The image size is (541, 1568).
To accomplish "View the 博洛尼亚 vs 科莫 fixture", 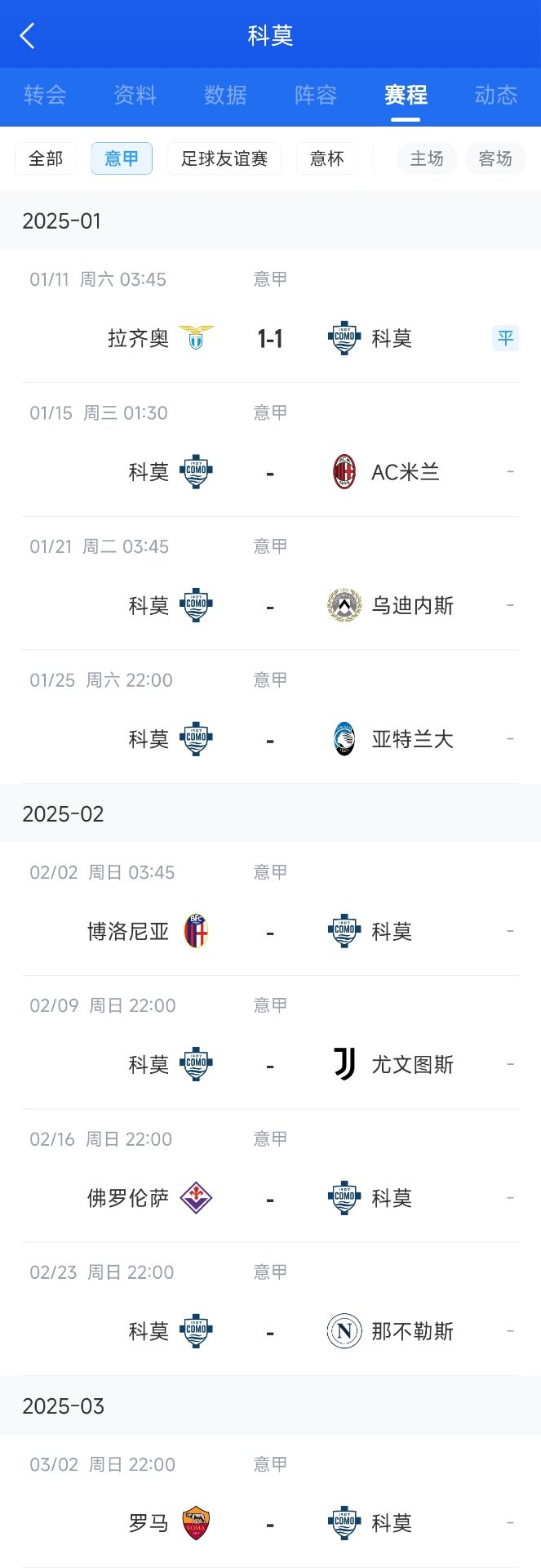I will (270, 931).
